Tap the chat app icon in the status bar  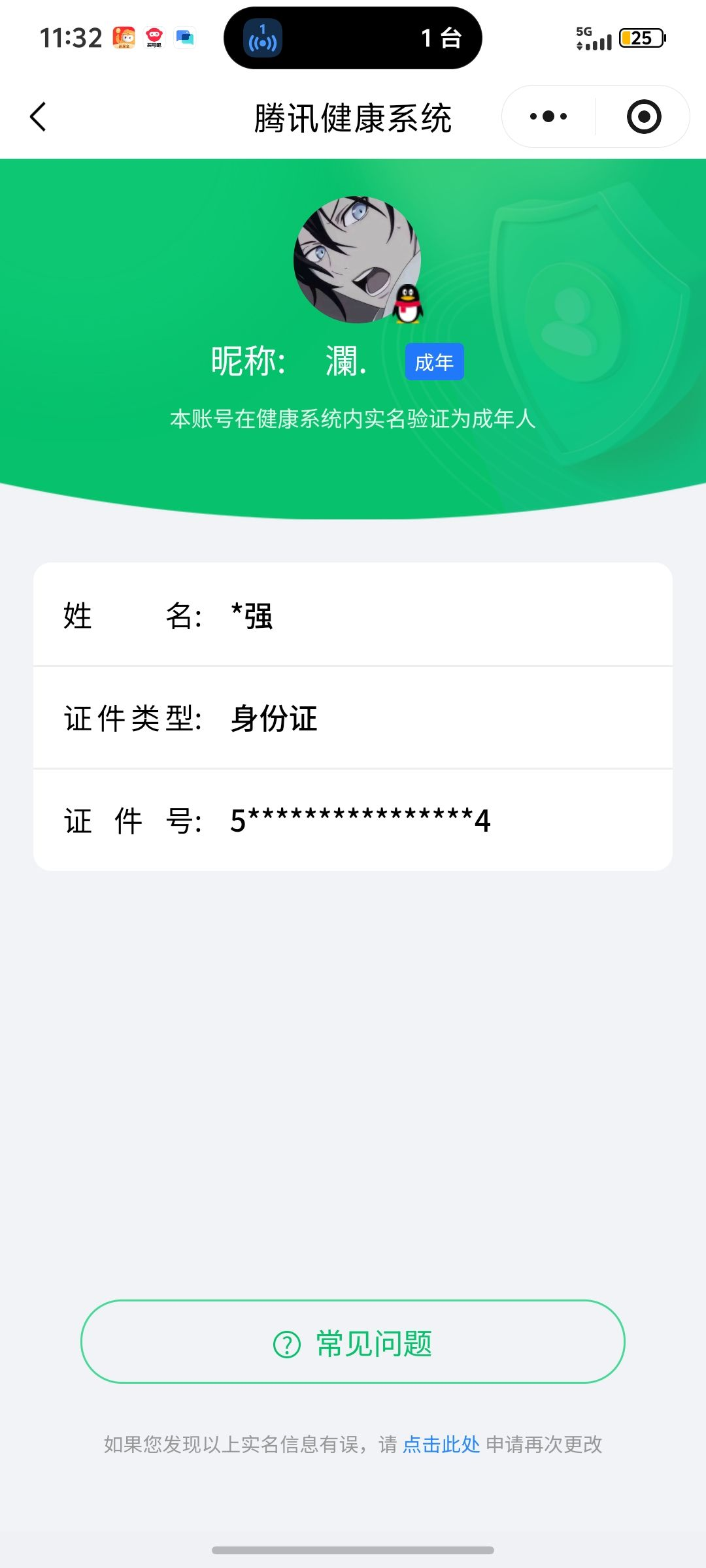coord(185,37)
